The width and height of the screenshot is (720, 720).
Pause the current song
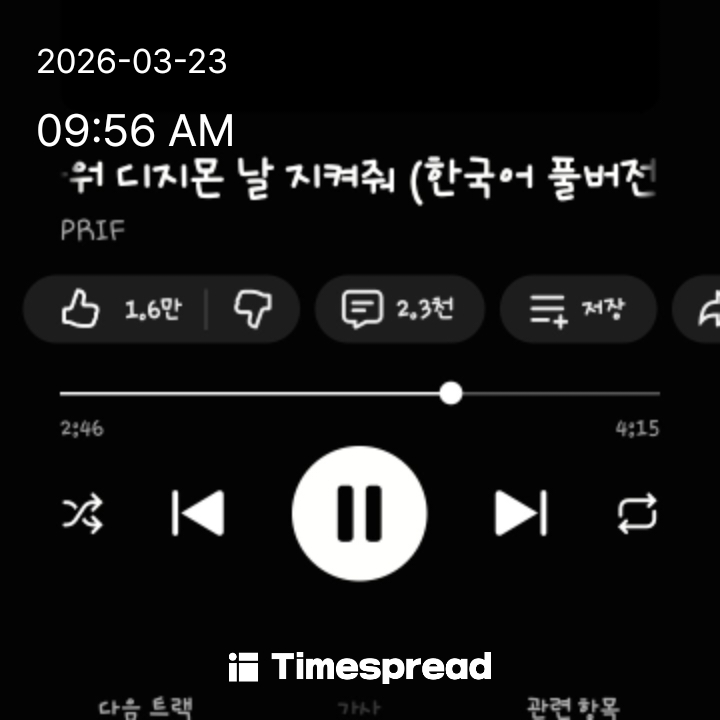[x=359, y=514]
